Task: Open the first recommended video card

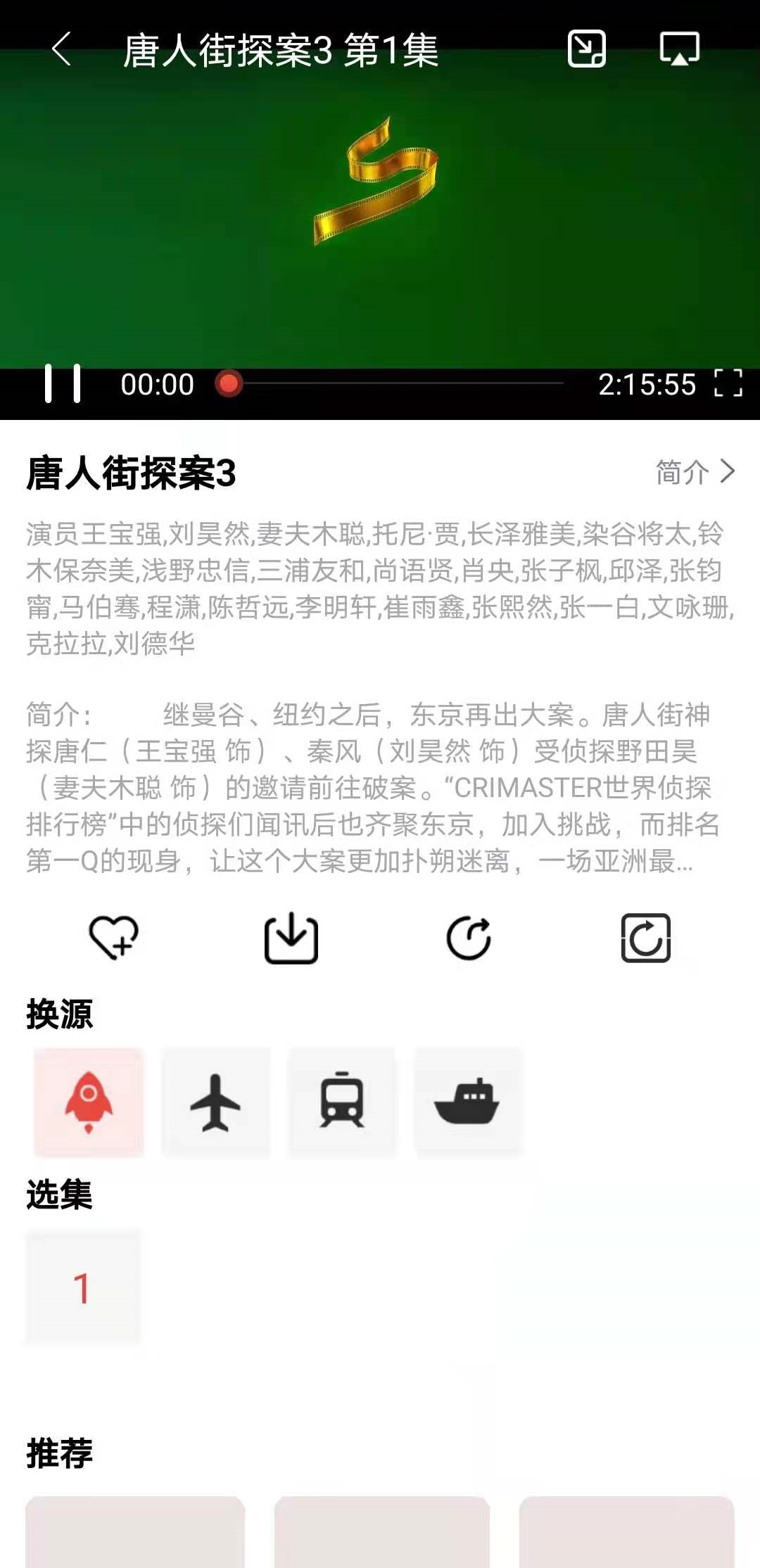Action: (135, 1532)
